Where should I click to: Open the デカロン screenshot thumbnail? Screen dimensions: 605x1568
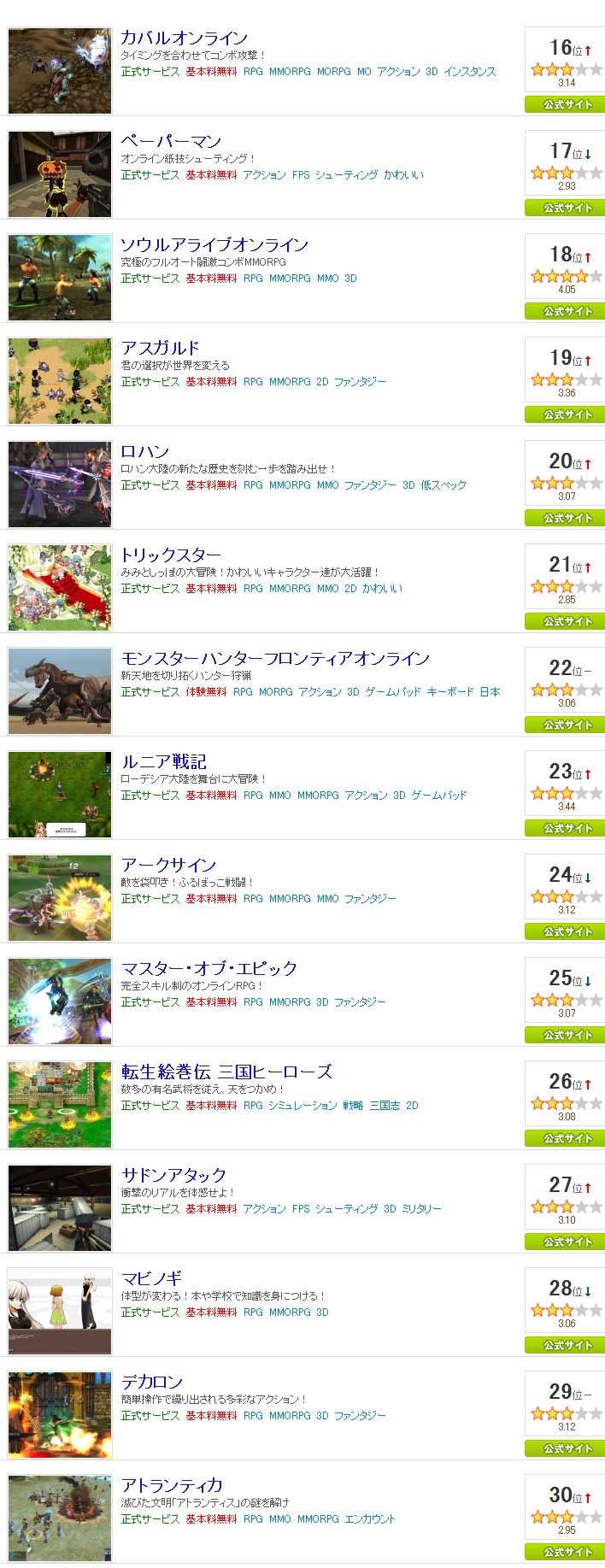pos(60,1415)
